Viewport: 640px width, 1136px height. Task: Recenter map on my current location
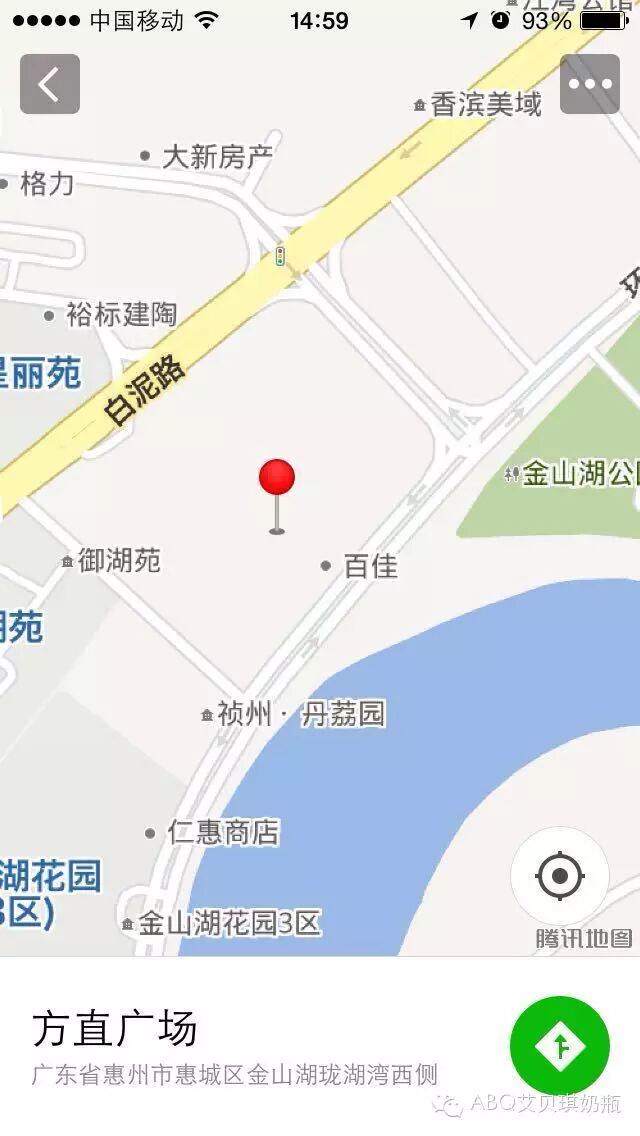(x=560, y=877)
